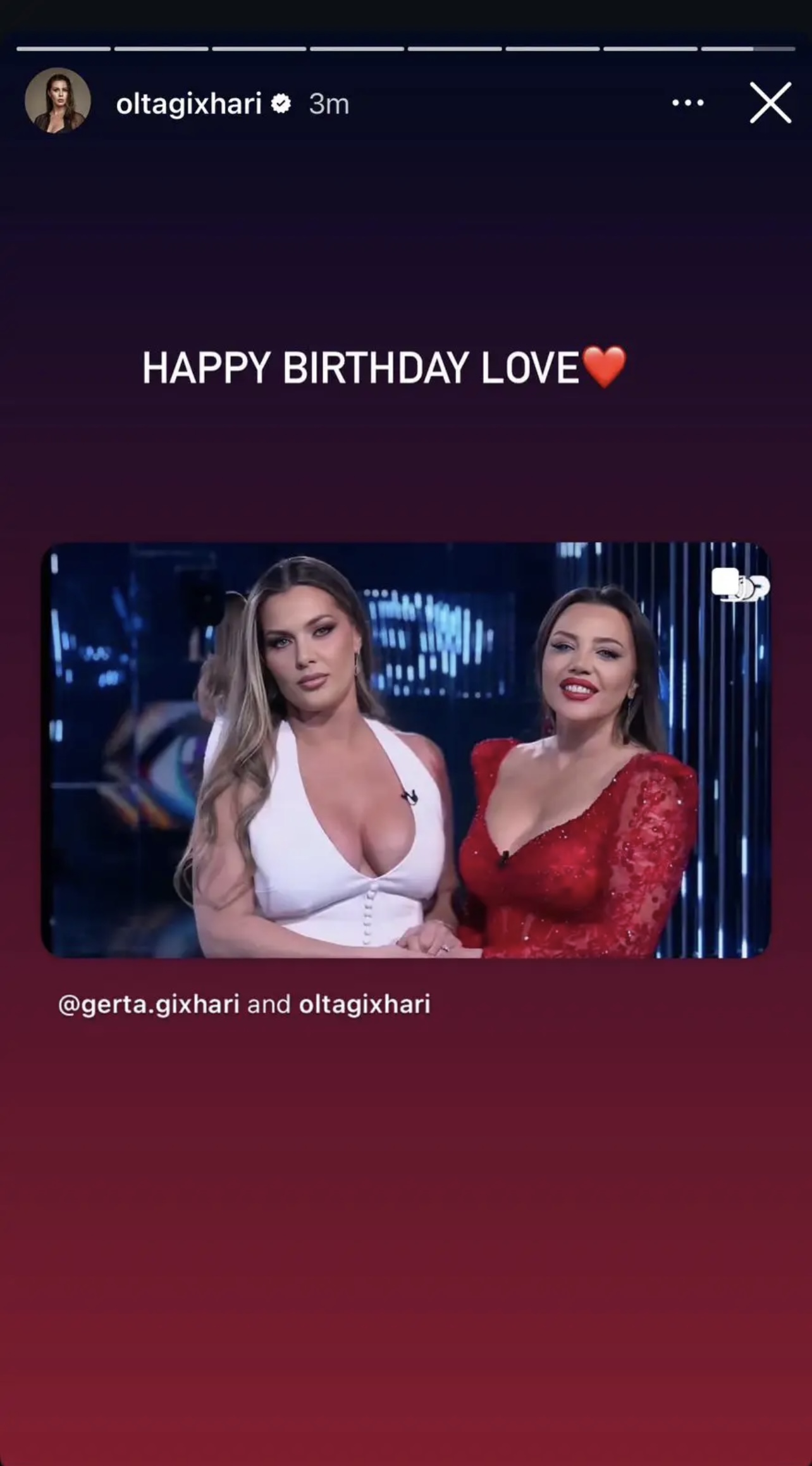The height and width of the screenshot is (1466, 812).
Task: Close the story viewer
Action: [770, 102]
